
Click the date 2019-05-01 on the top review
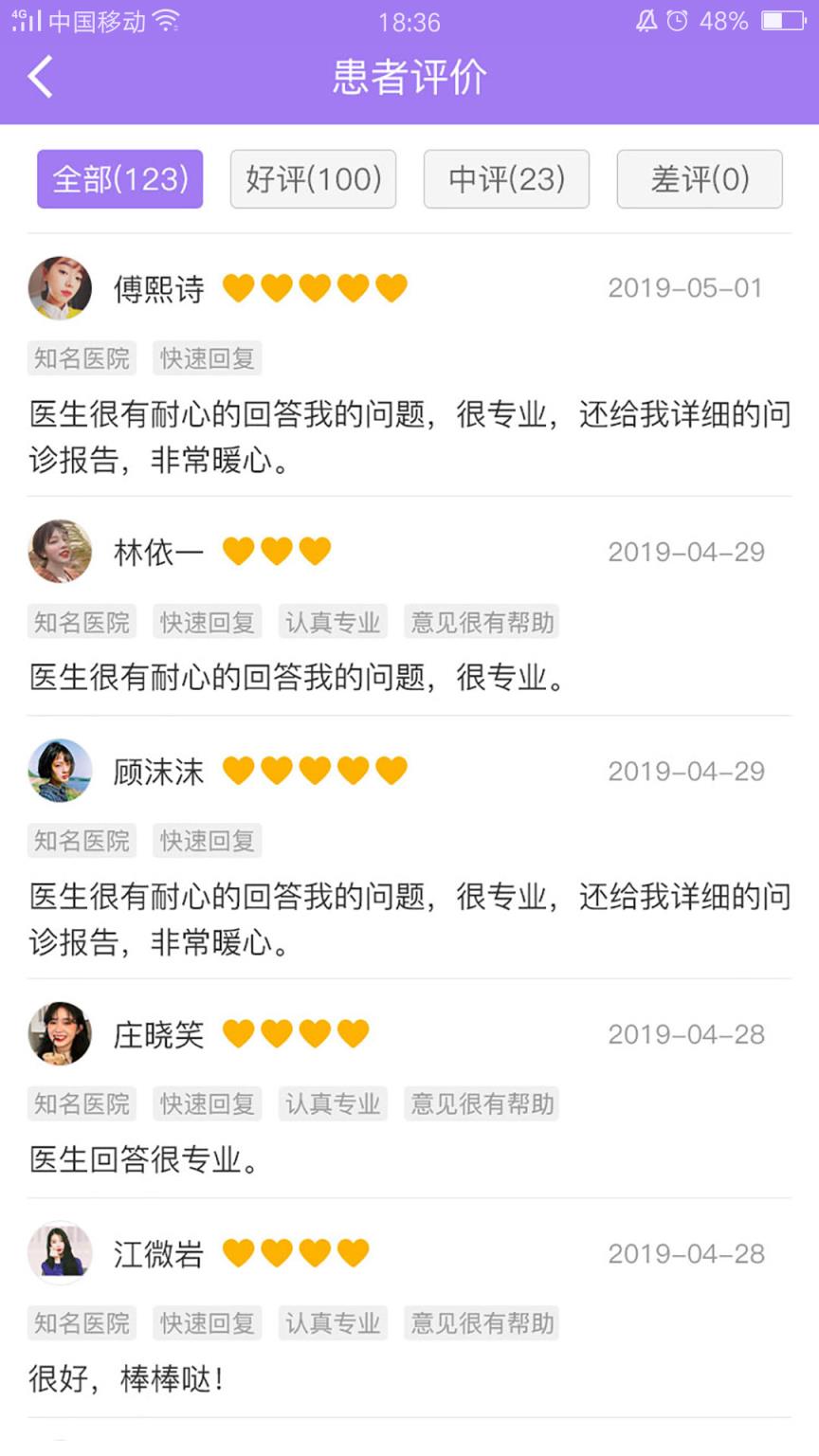point(685,288)
